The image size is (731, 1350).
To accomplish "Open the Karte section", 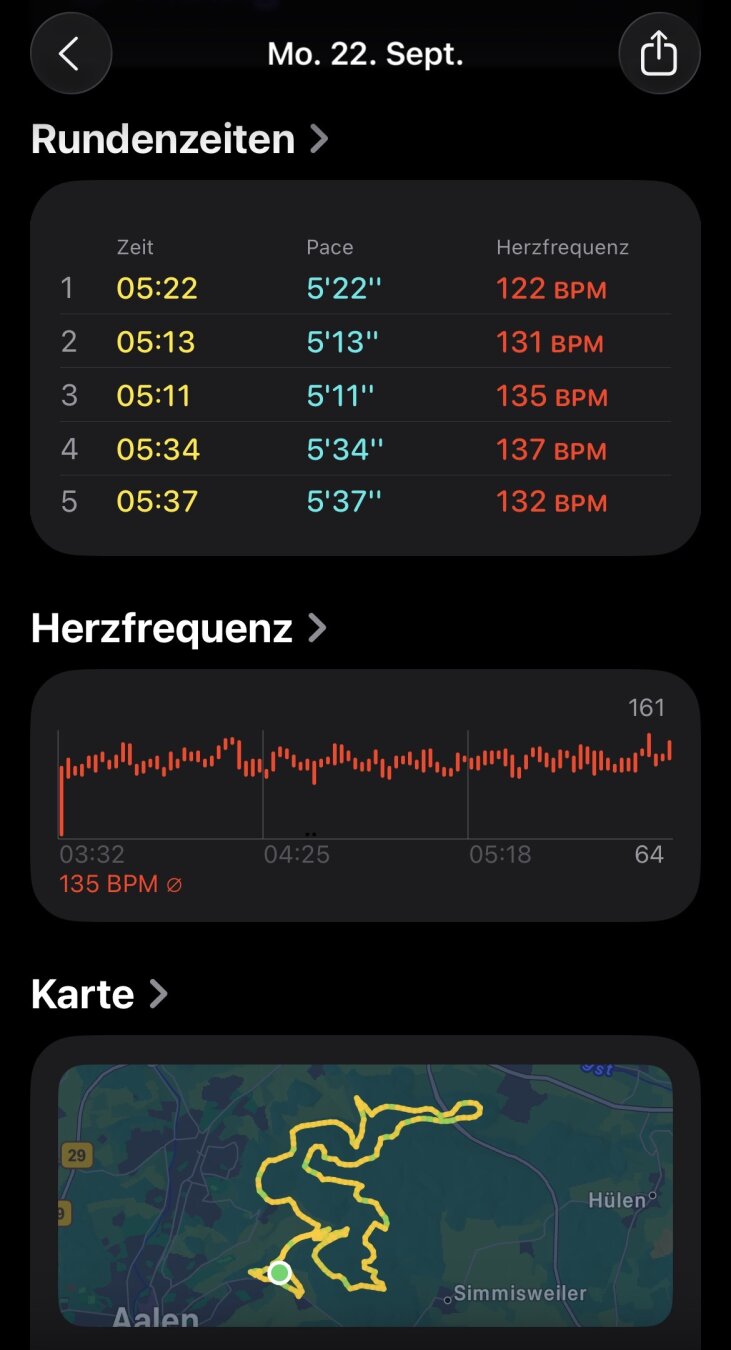I will tap(99, 994).
